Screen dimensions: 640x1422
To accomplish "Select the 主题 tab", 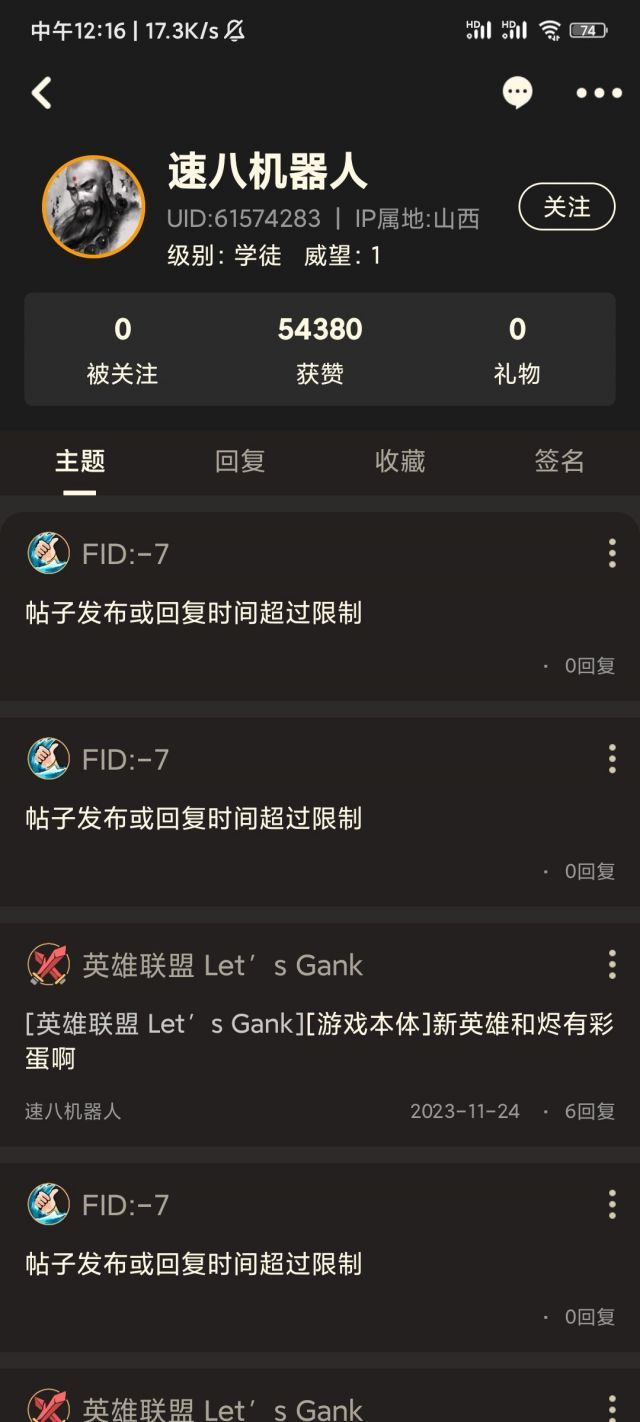I will click(x=80, y=461).
